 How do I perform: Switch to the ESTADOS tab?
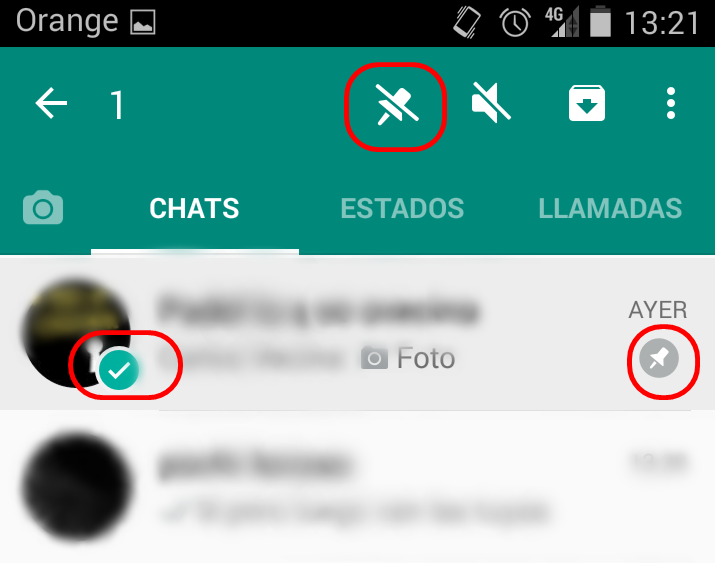coord(402,208)
